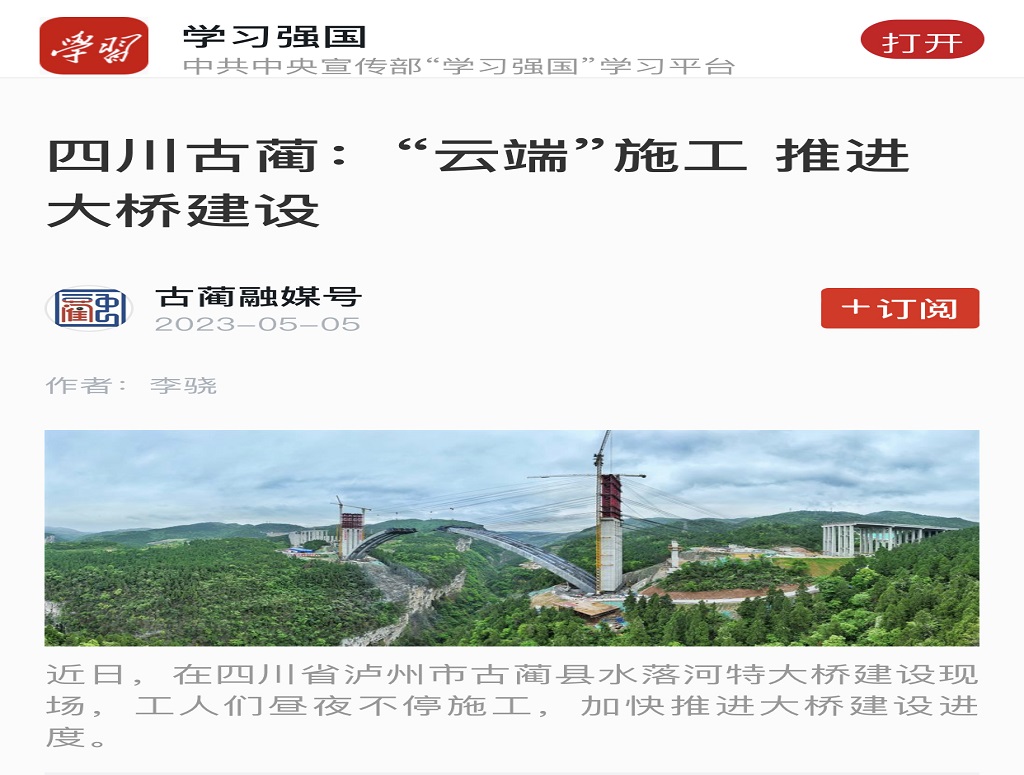Open the 古蔺融媒号 publisher profile

click(258, 296)
